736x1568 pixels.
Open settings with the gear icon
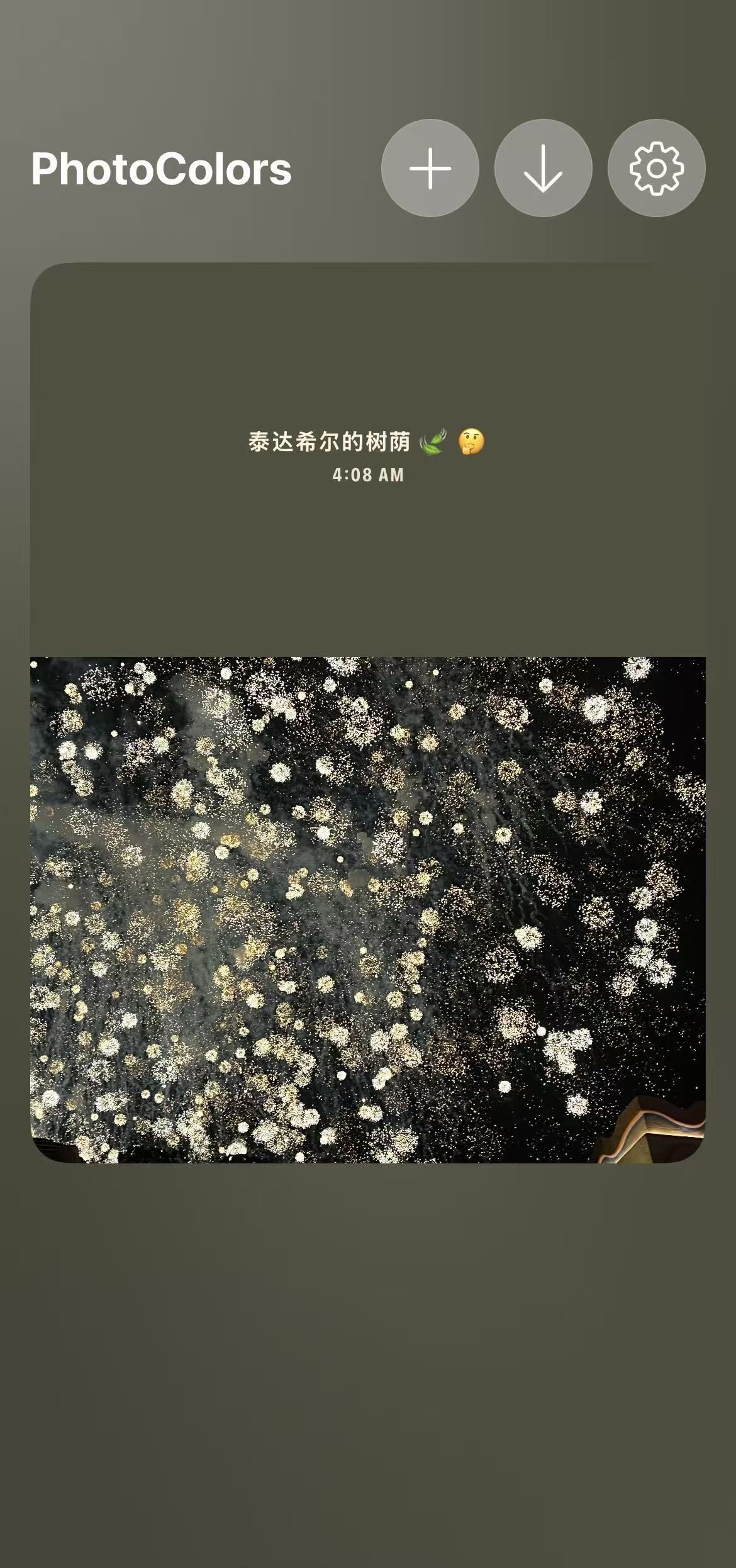click(x=657, y=168)
